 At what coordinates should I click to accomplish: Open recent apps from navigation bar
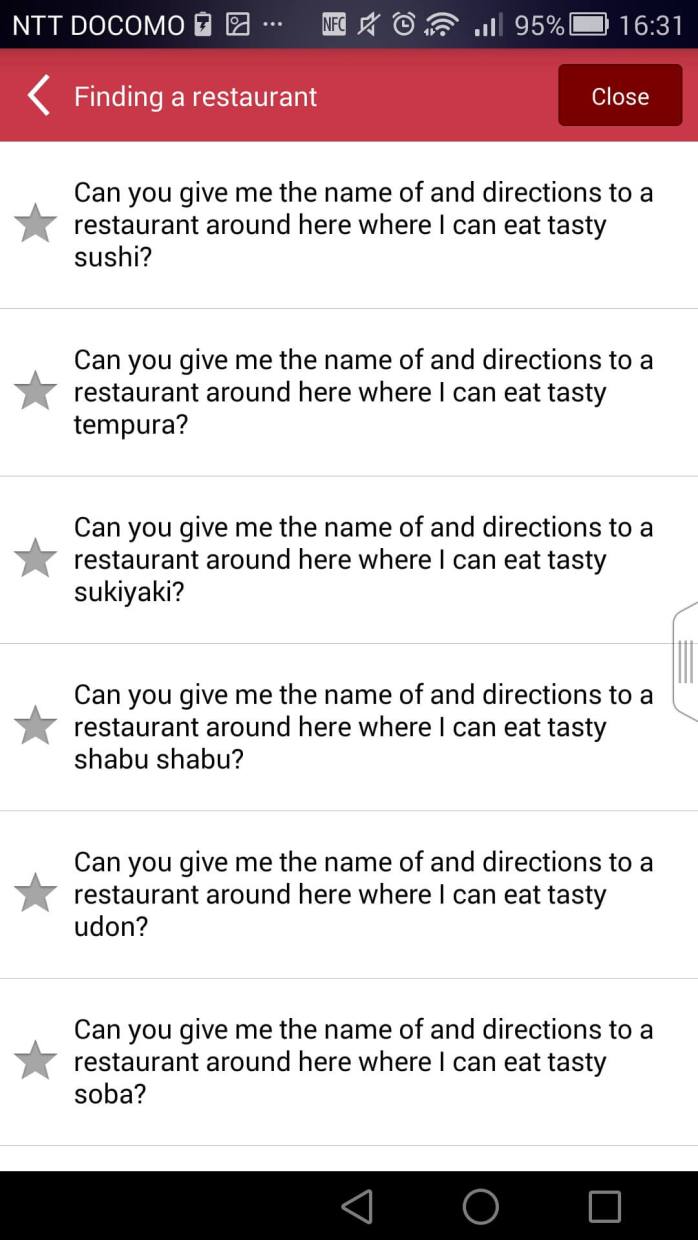(604, 1206)
